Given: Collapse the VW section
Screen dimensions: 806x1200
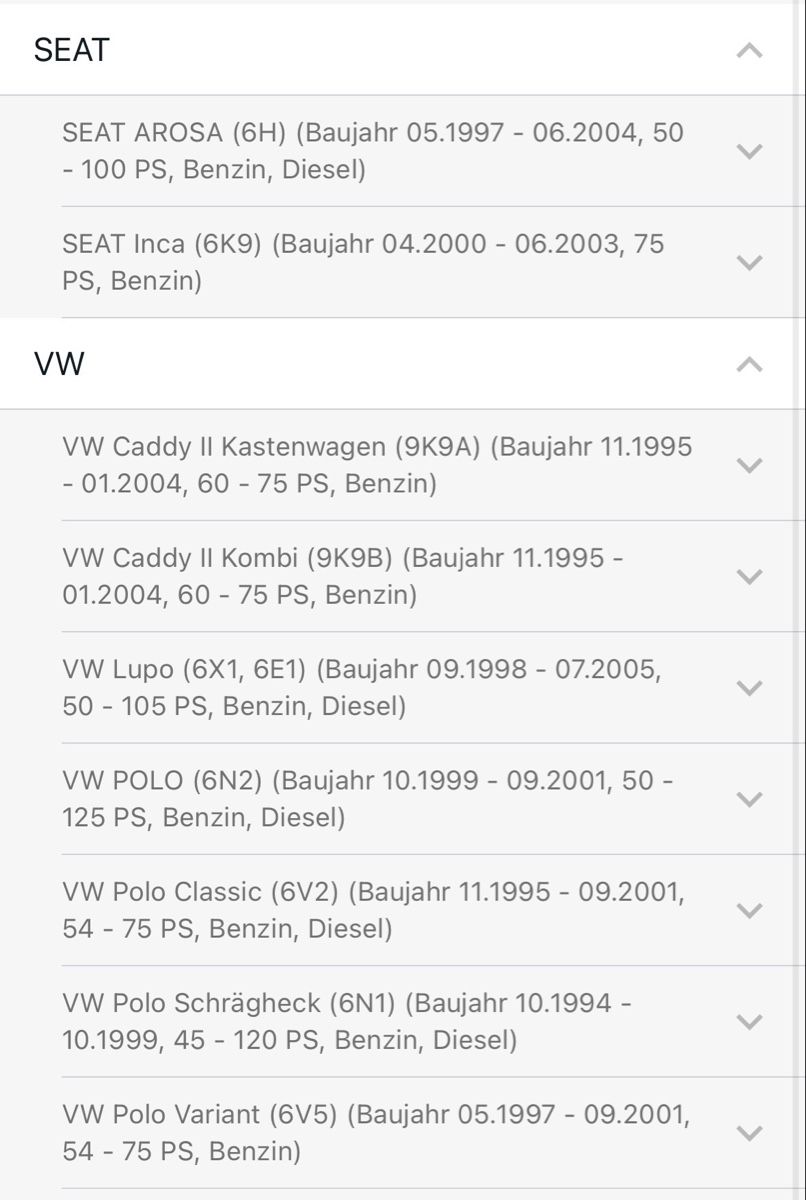Looking at the screenshot, I should click(x=749, y=364).
